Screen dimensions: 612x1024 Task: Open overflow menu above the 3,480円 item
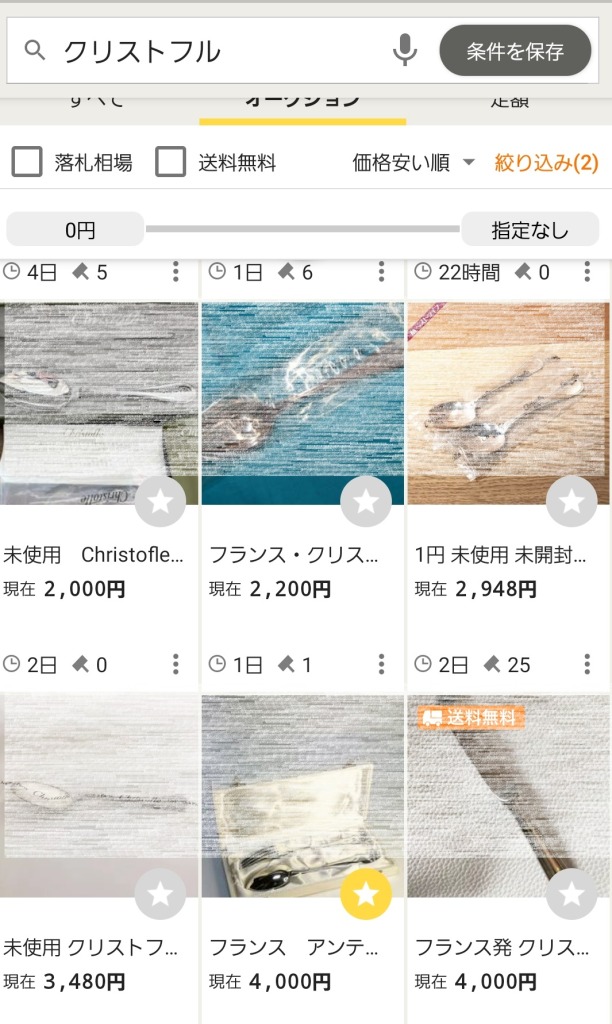[175, 664]
